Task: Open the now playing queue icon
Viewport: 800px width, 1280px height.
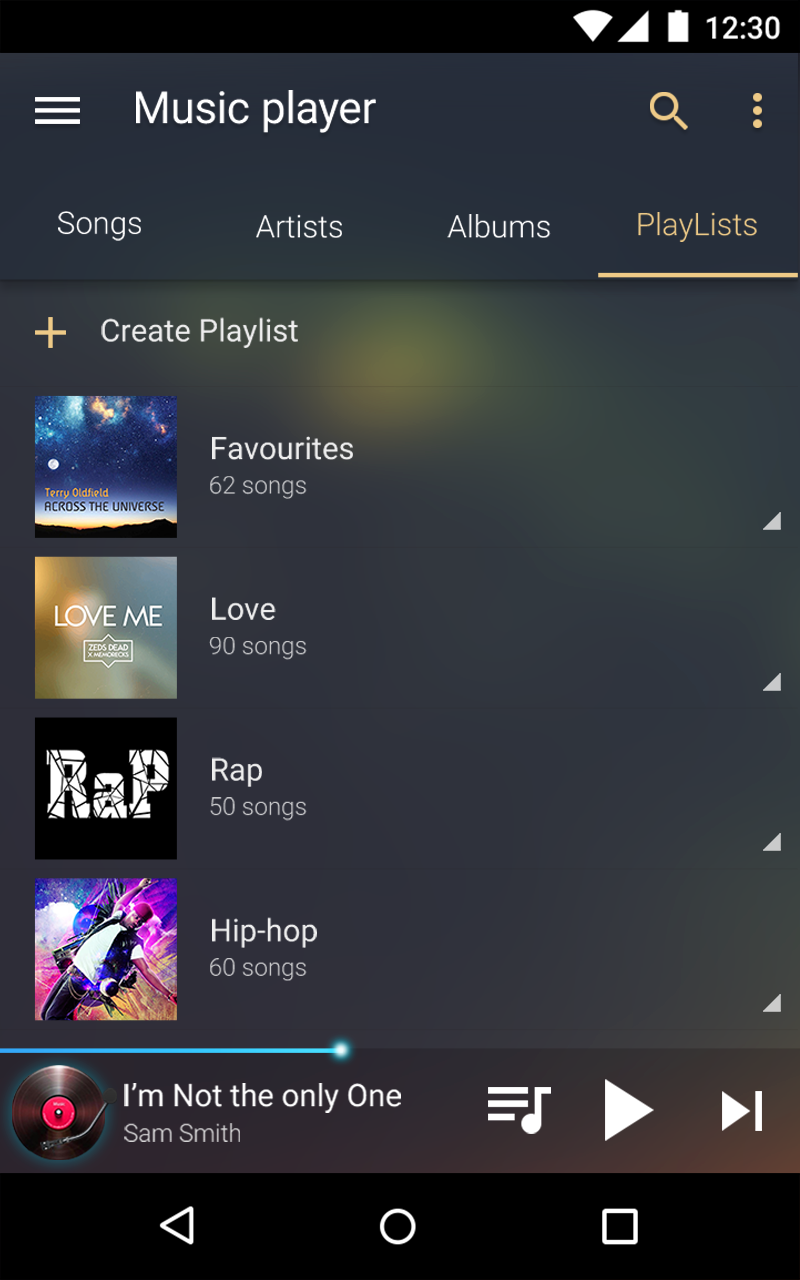Action: click(519, 1110)
